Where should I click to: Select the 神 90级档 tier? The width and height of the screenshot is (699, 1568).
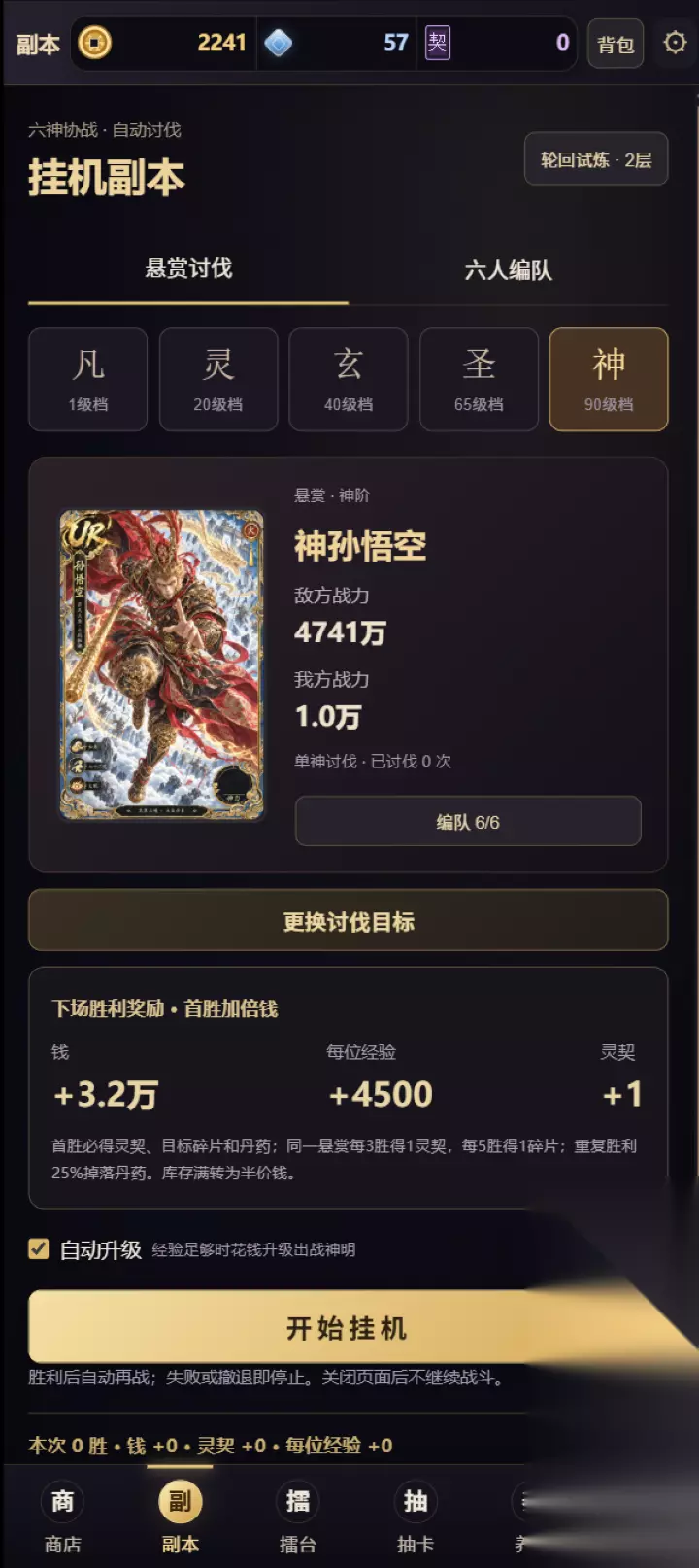coord(609,379)
